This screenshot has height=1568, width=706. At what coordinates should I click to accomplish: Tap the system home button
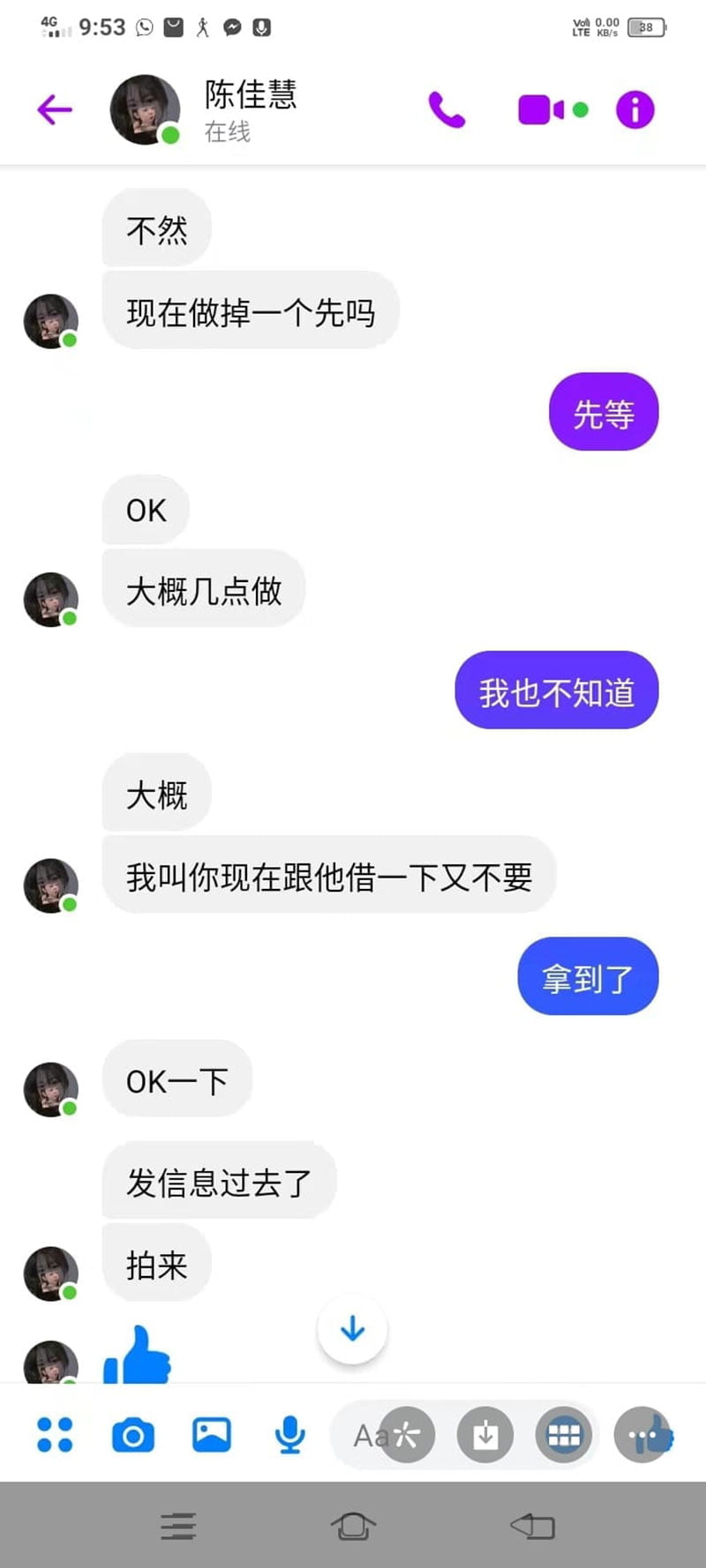tap(353, 1526)
